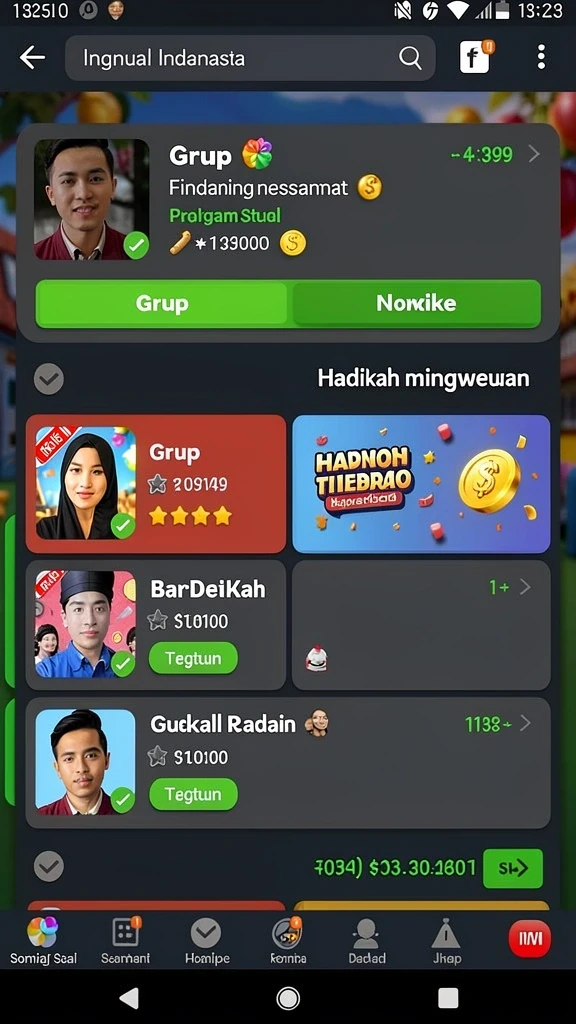This screenshot has width=576, height=1024.
Task: Select the Nomike segment button
Action: coord(416,304)
